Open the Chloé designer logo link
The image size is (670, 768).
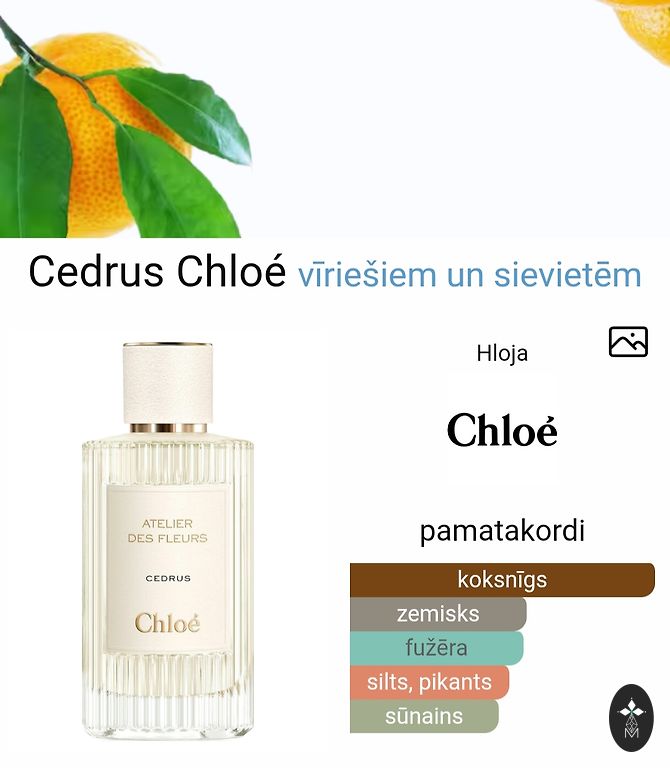pyautogui.click(x=502, y=430)
